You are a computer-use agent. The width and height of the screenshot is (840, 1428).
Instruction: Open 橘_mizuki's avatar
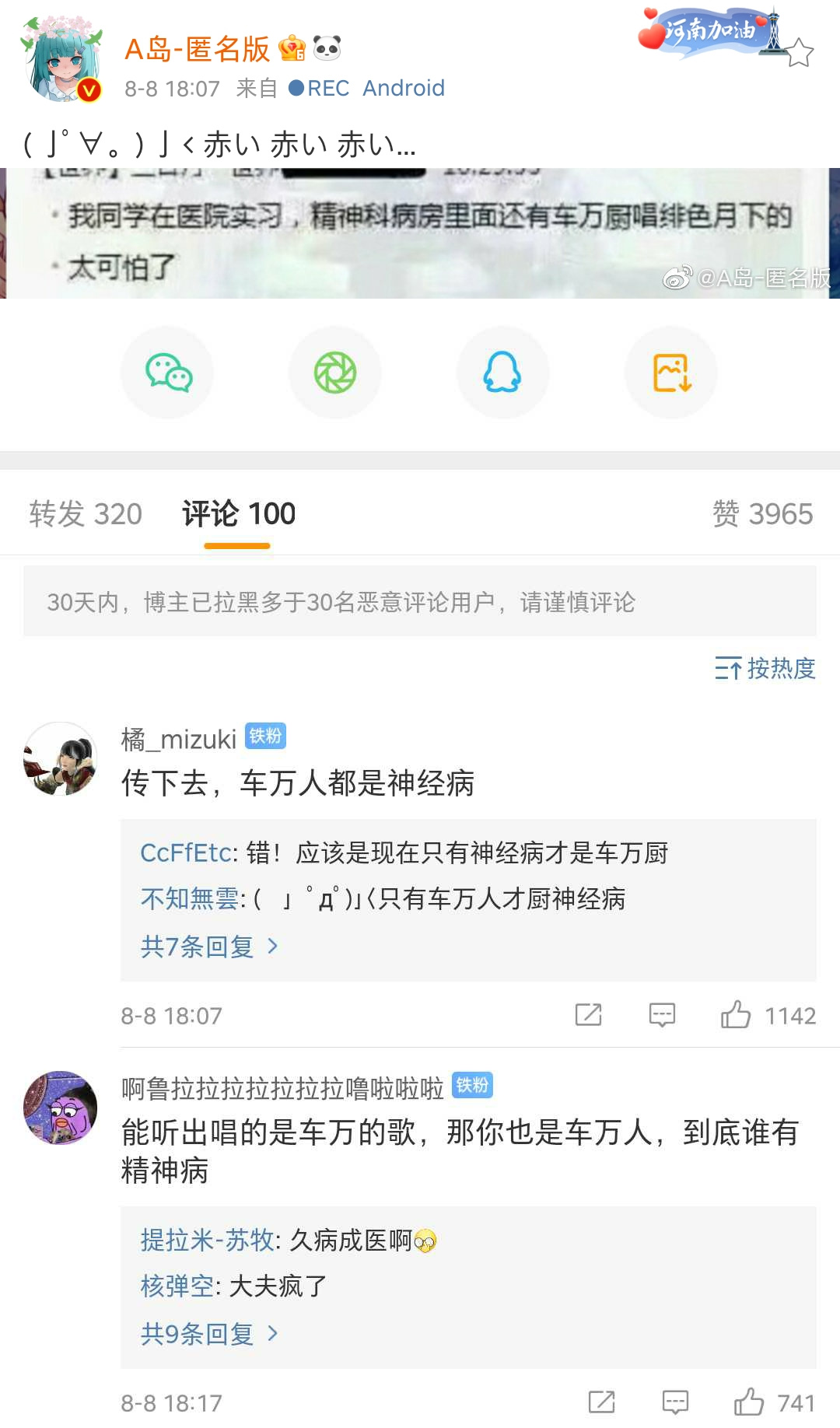tap(61, 759)
